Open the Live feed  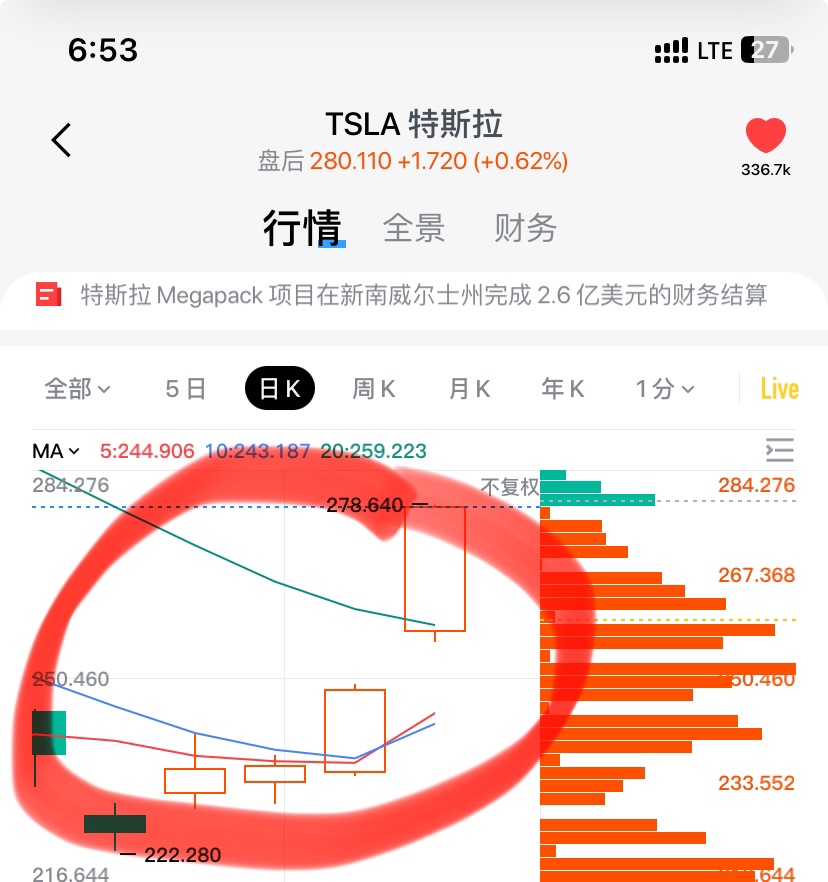779,388
